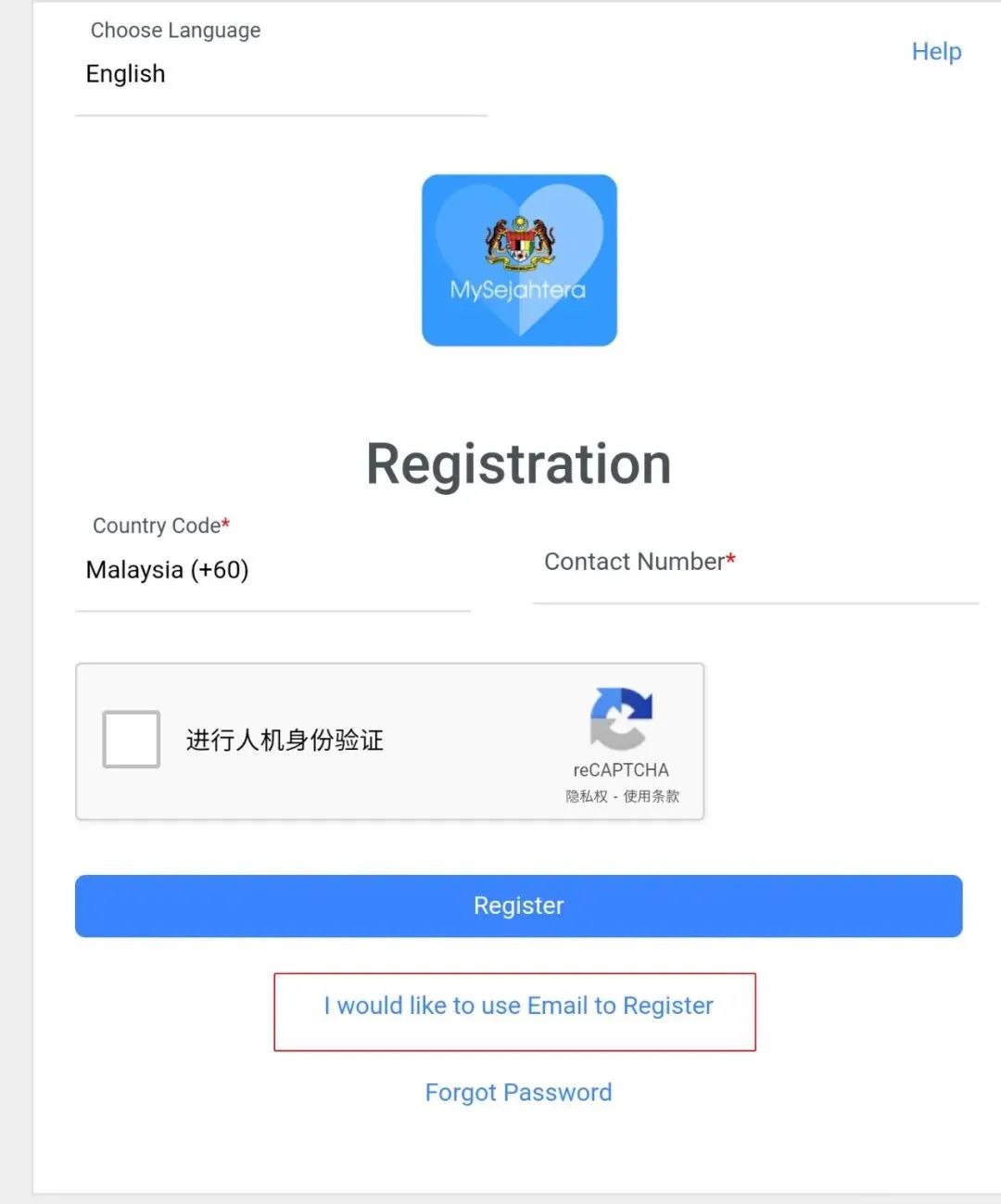Choose to register using Email instead
This screenshot has width=1001, height=1204.
tap(518, 1007)
